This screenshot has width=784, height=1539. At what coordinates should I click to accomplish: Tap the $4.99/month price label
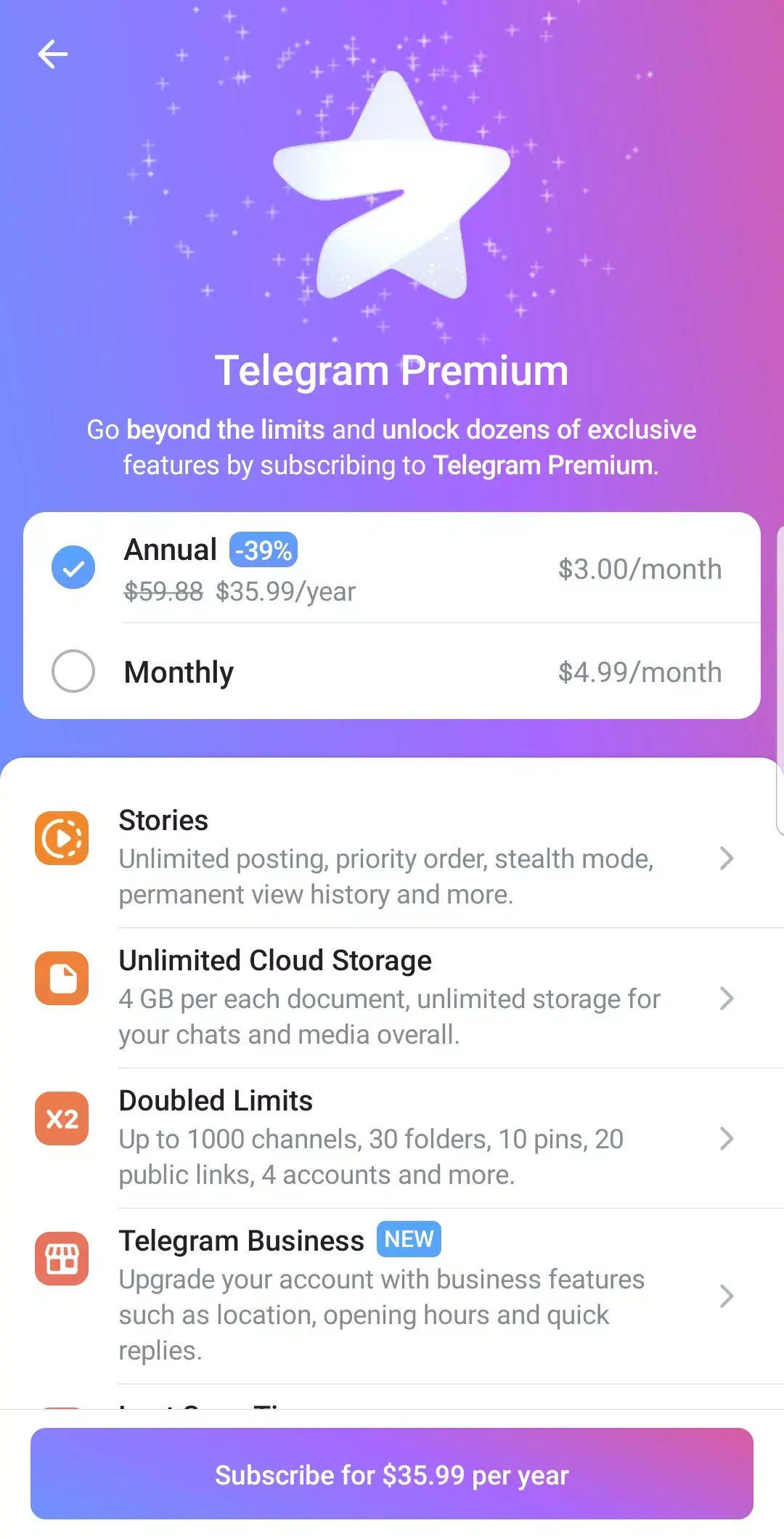pos(640,671)
